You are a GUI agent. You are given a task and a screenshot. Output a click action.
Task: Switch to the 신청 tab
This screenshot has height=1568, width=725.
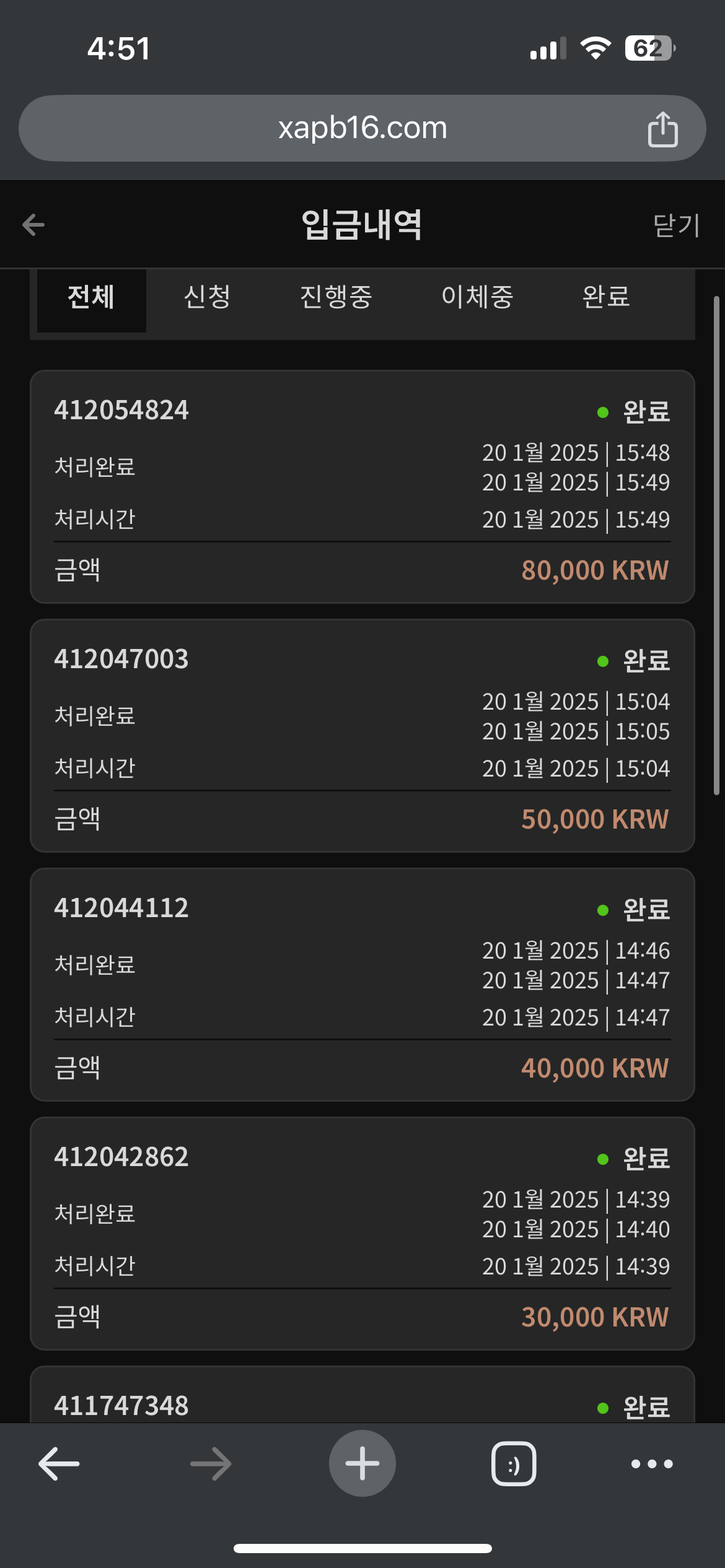tap(207, 297)
